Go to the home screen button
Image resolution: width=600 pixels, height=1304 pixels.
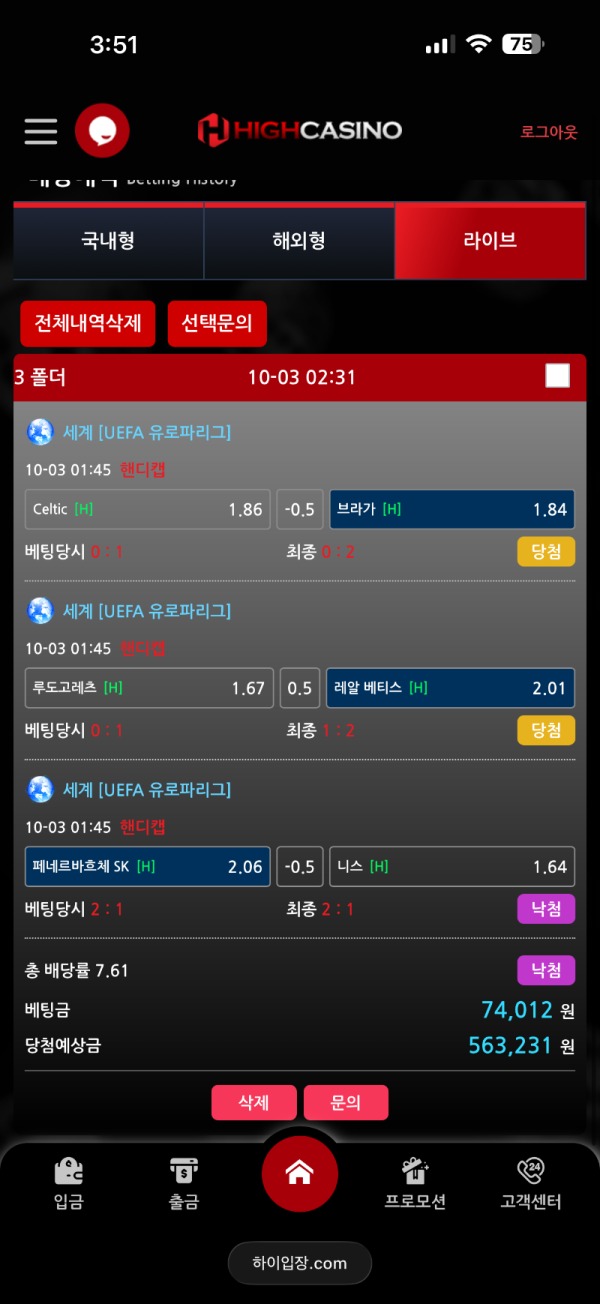click(x=299, y=1174)
